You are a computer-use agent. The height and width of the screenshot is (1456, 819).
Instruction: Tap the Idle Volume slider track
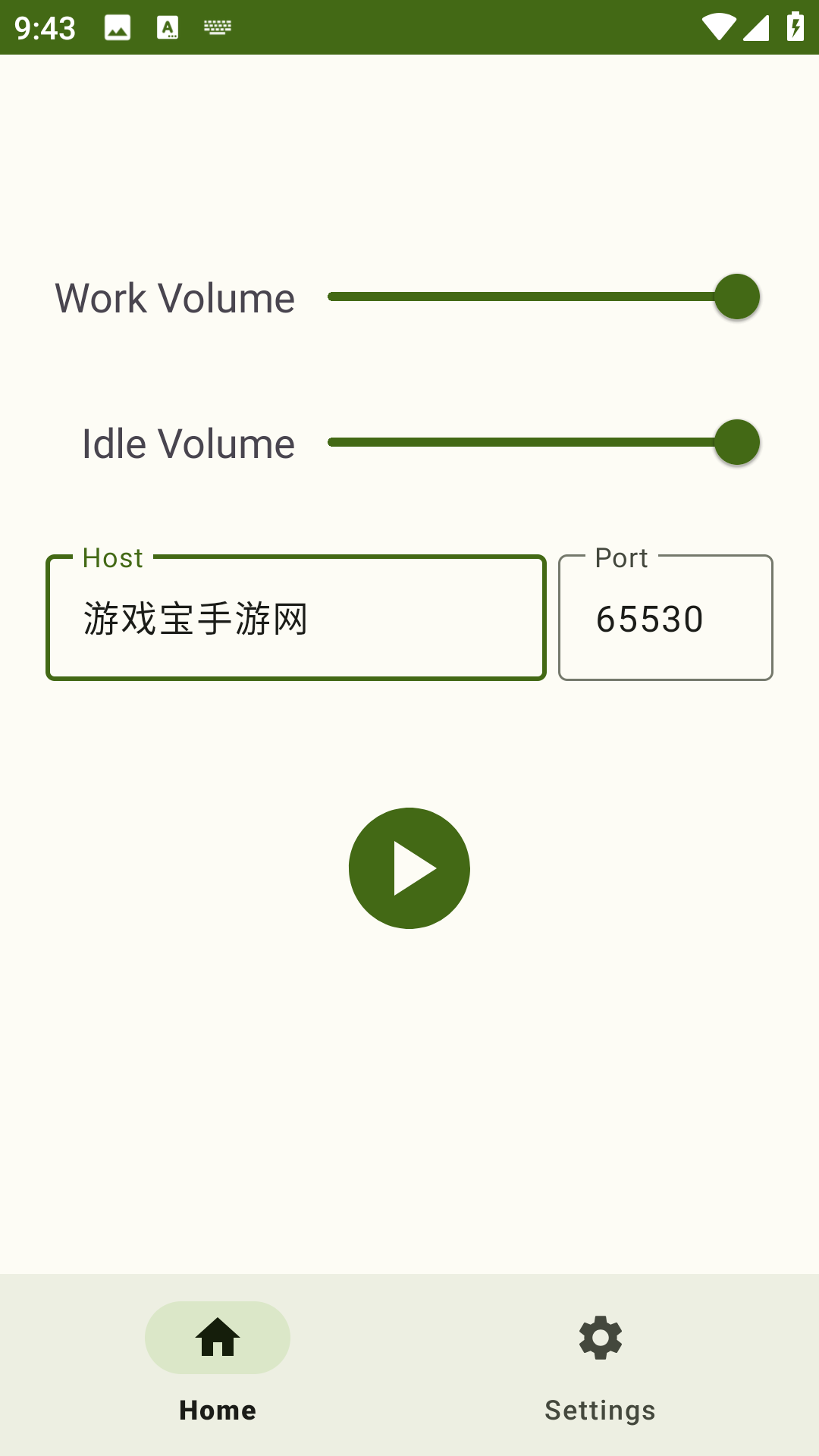click(523, 442)
